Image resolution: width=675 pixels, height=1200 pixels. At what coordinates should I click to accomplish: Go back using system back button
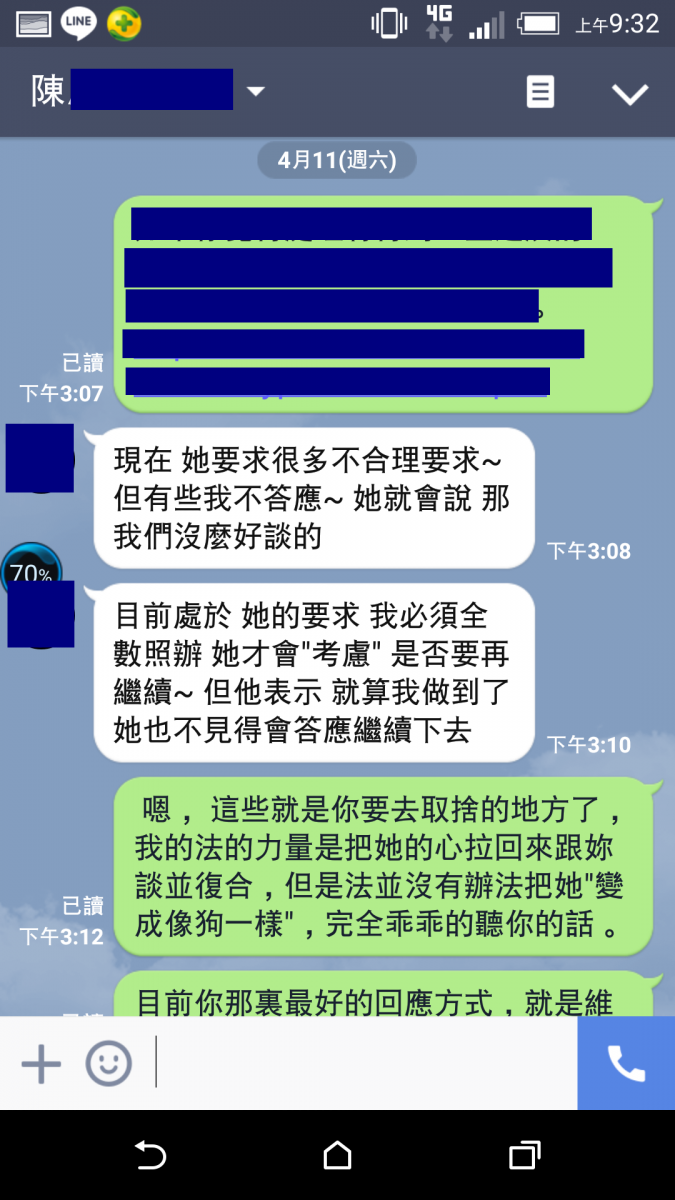point(150,1156)
